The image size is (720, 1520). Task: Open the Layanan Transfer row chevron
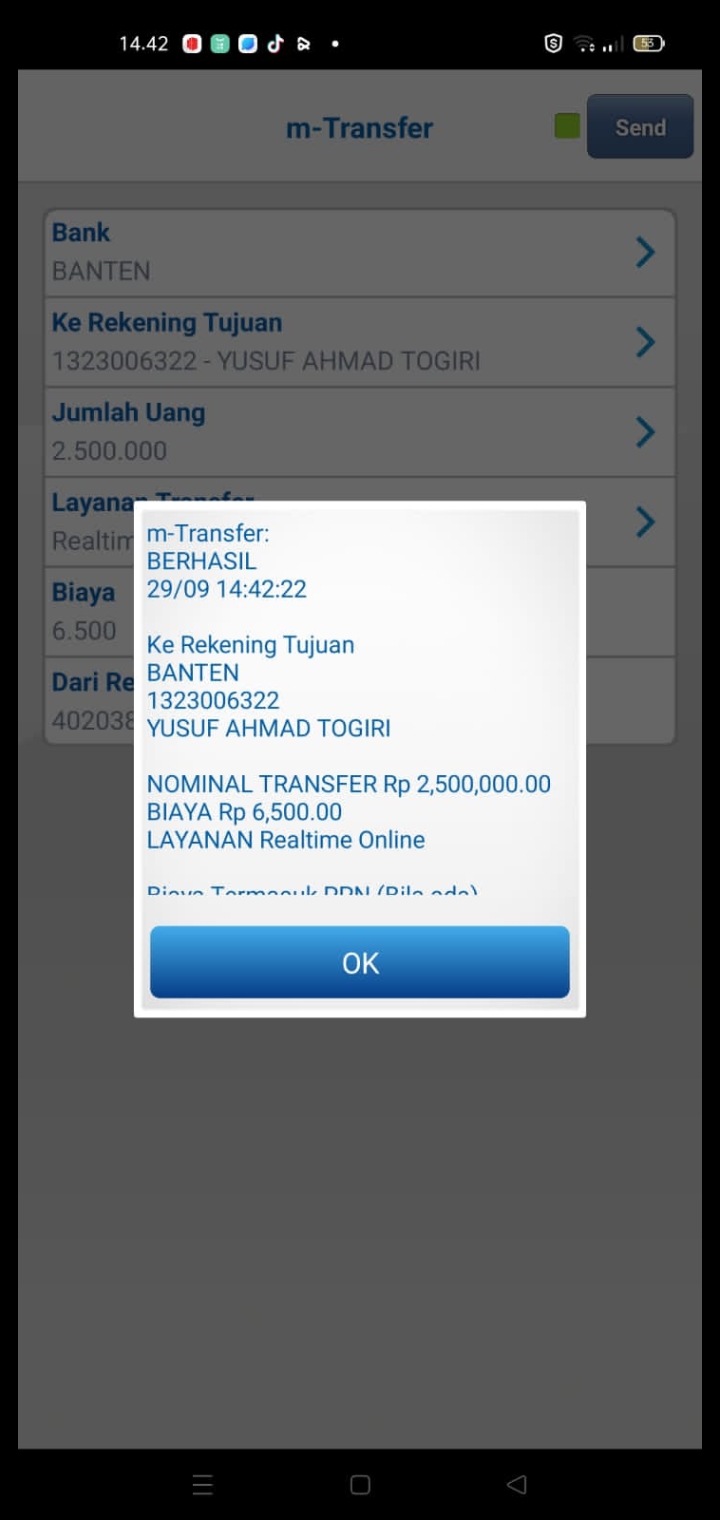pyautogui.click(x=646, y=521)
